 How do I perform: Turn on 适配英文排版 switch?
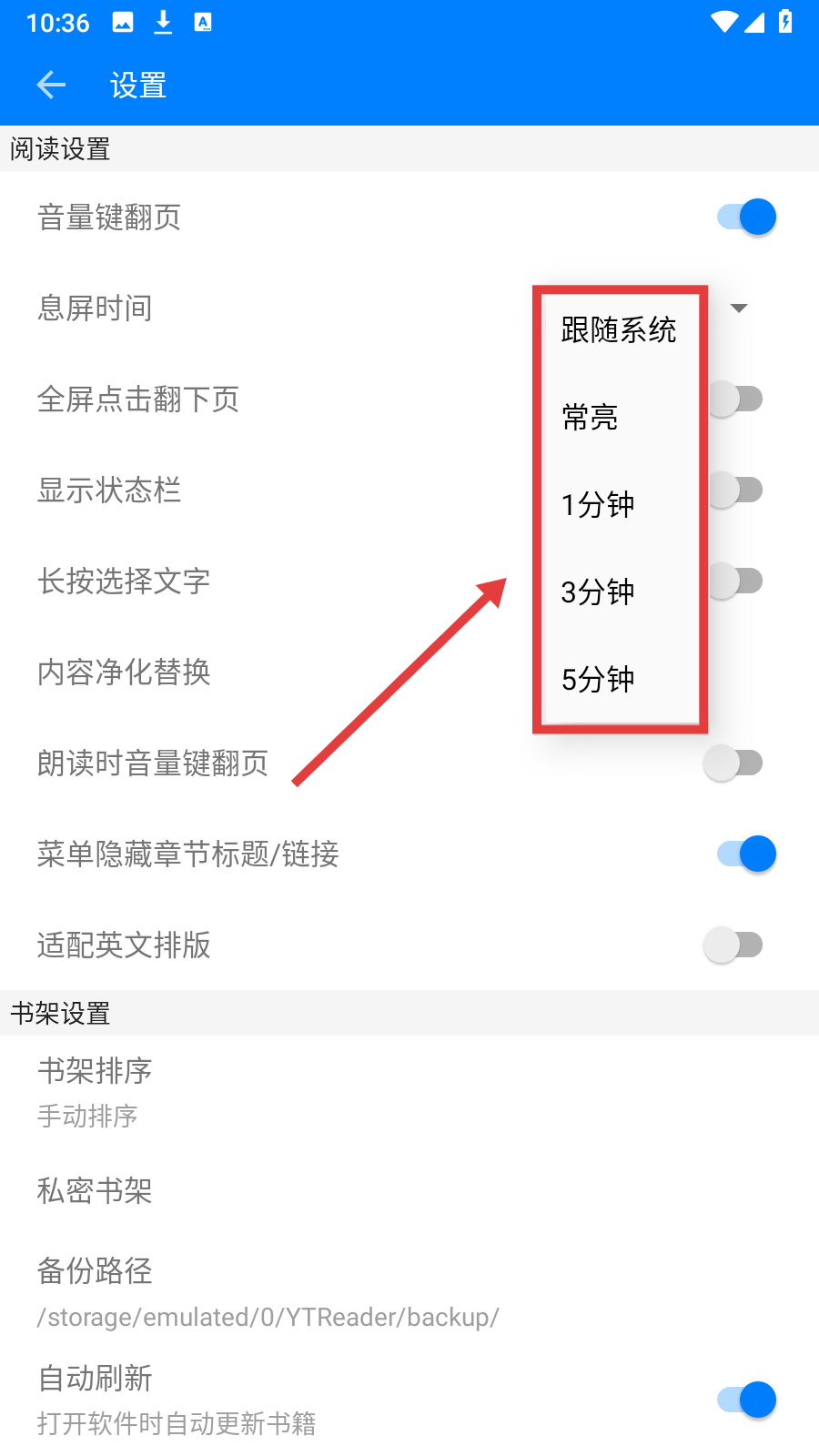click(x=733, y=945)
